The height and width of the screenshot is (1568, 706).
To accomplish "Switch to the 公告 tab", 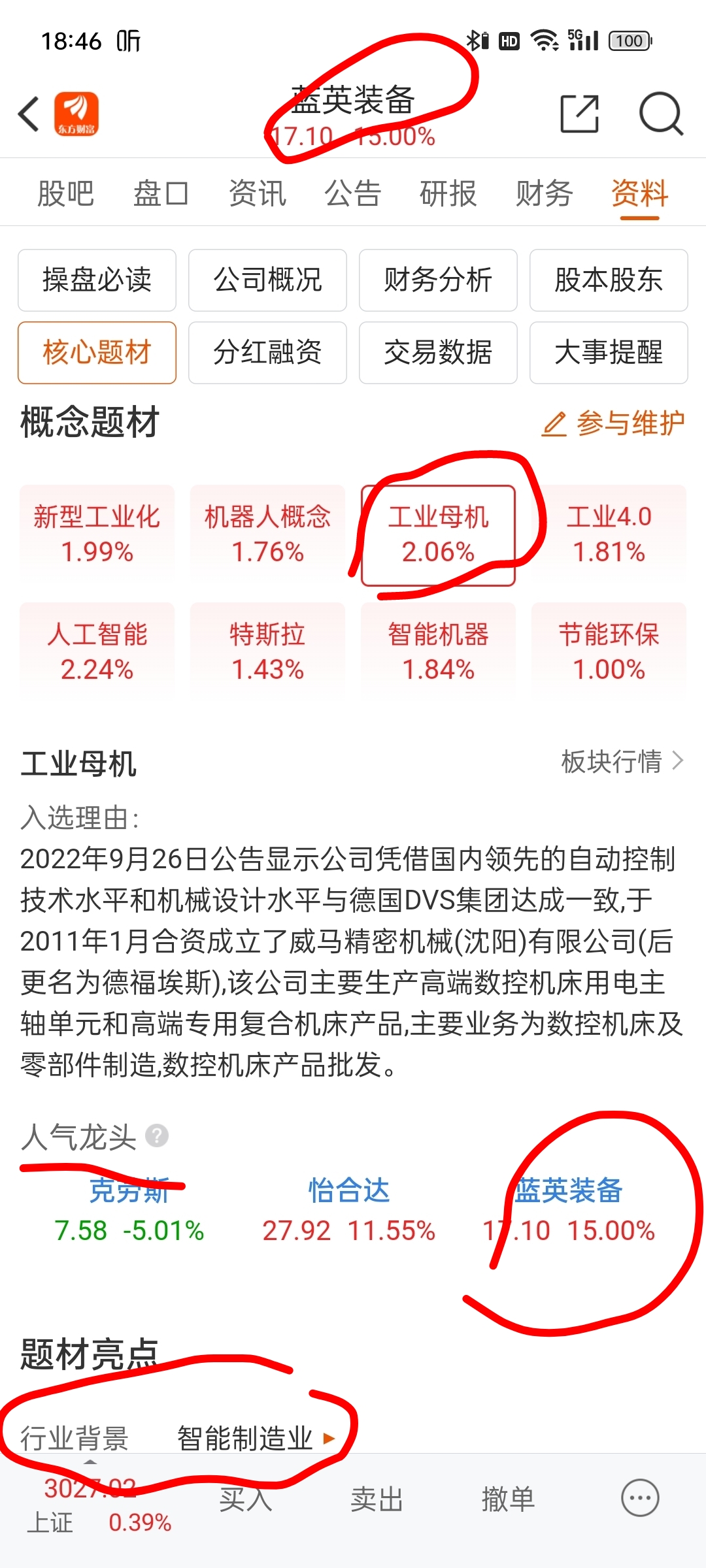I will [351, 193].
